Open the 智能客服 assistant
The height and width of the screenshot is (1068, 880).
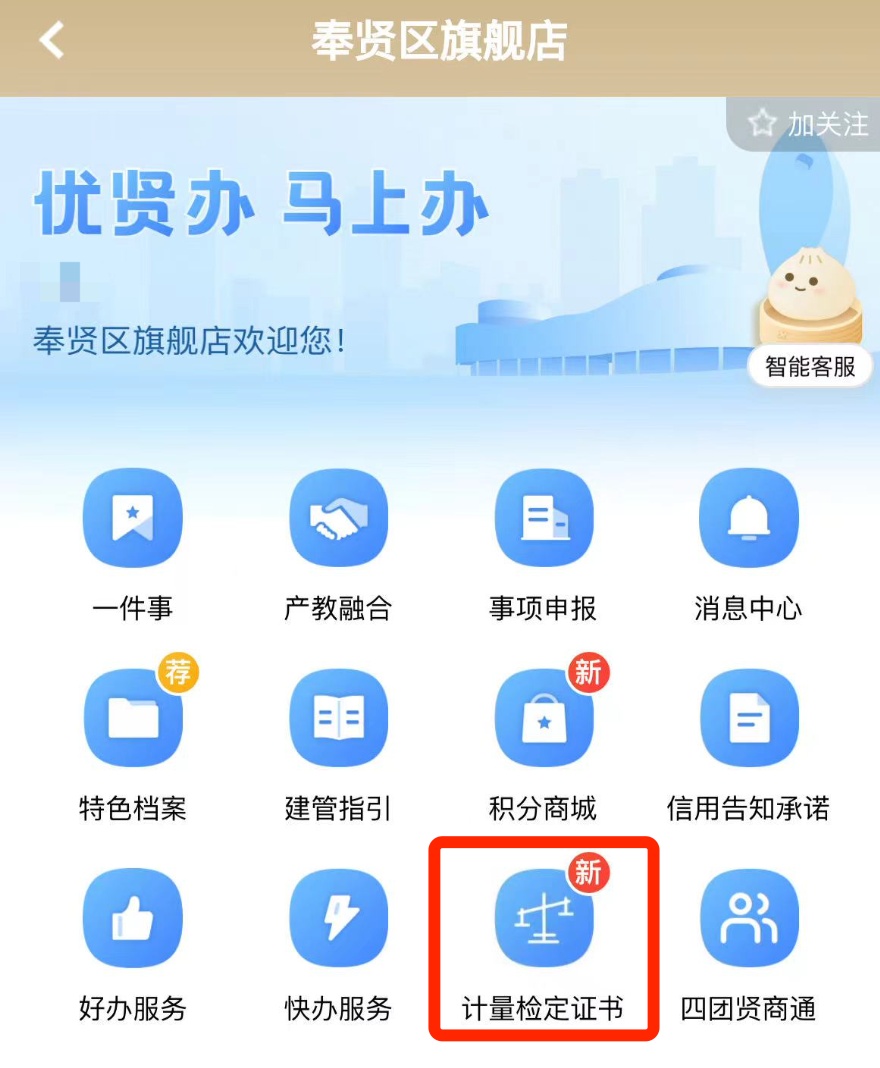809,366
